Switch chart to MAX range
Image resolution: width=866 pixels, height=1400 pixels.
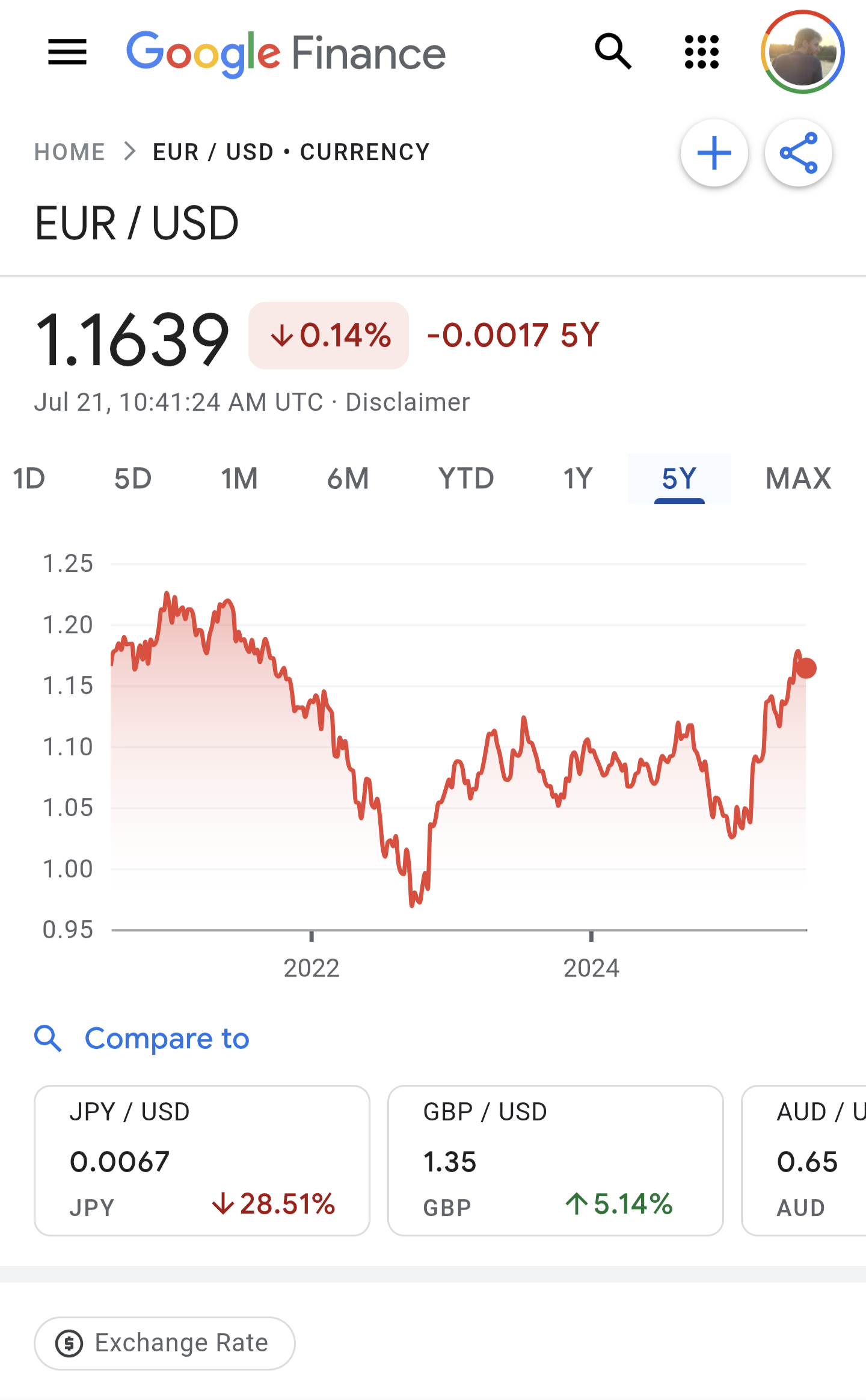tap(798, 479)
